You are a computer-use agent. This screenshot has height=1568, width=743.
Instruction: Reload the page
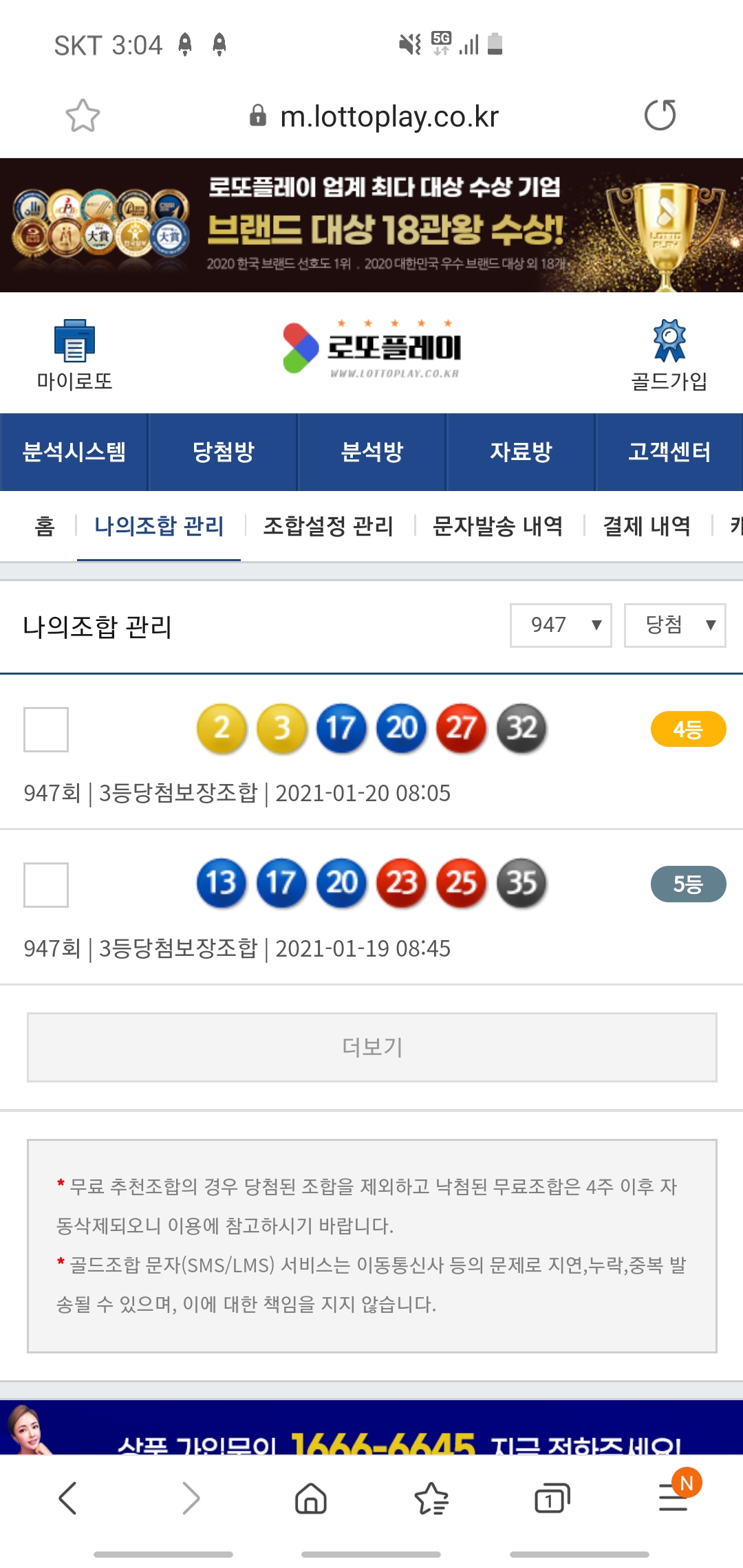660,116
